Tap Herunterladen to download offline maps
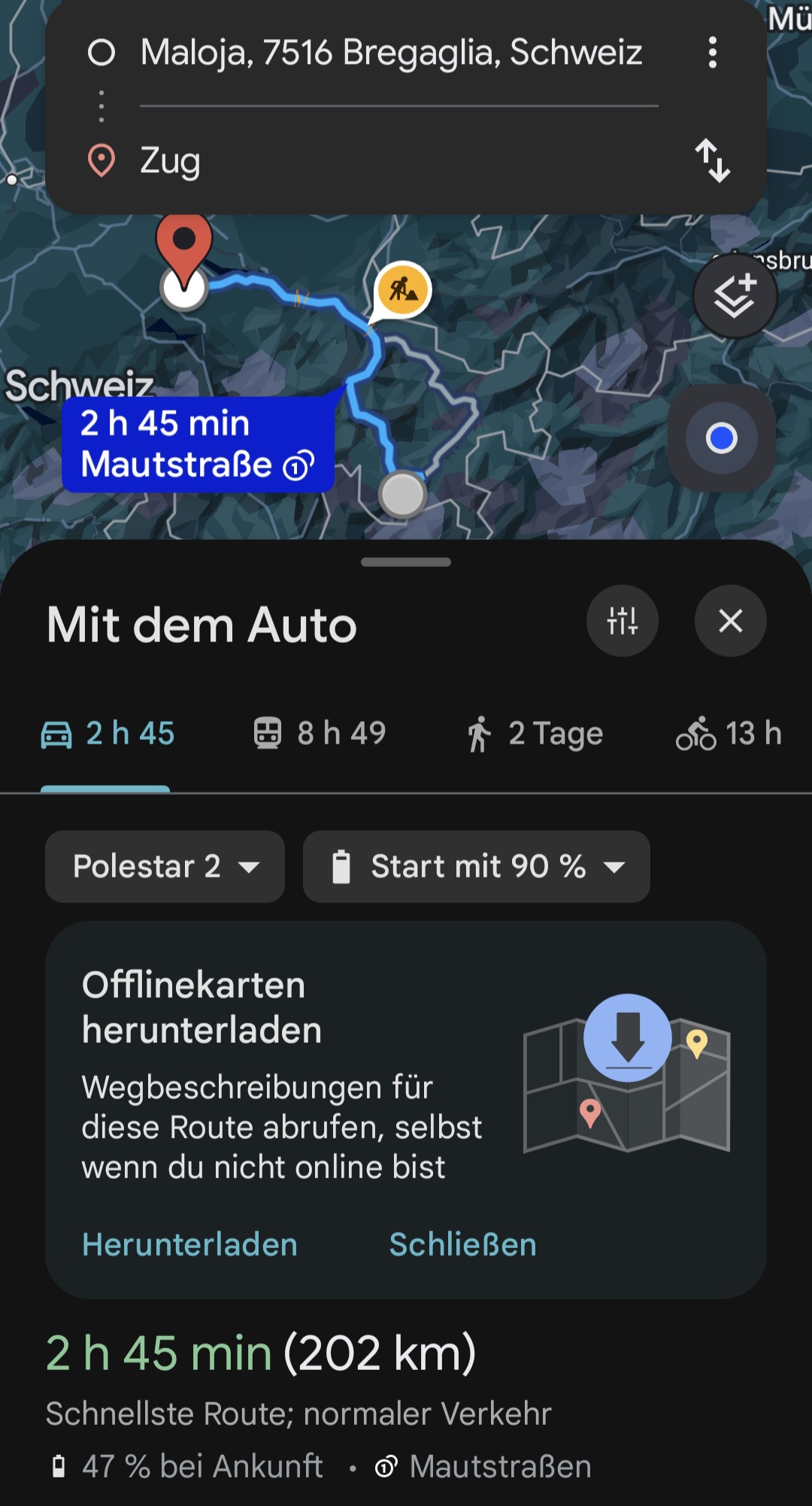Viewport: 812px width, 1506px height. (189, 1244)
